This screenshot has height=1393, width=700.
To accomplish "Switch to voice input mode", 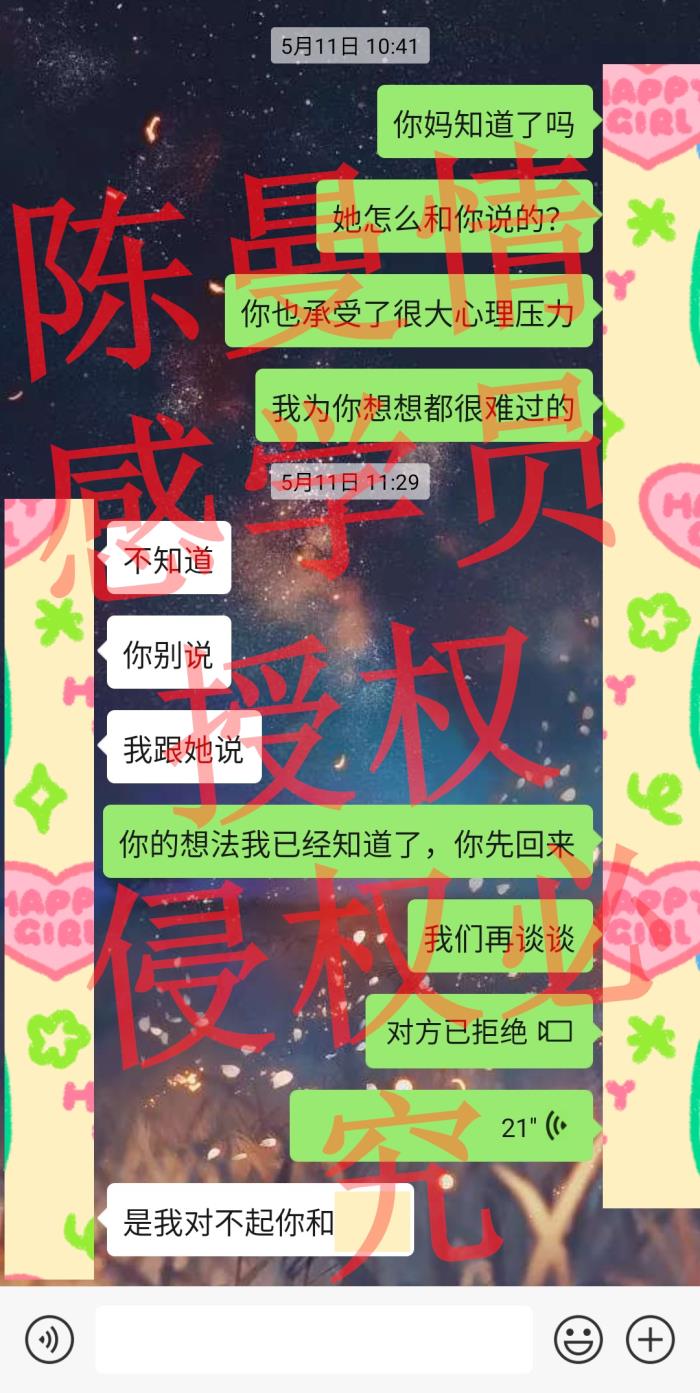I will click(50, 1338).
